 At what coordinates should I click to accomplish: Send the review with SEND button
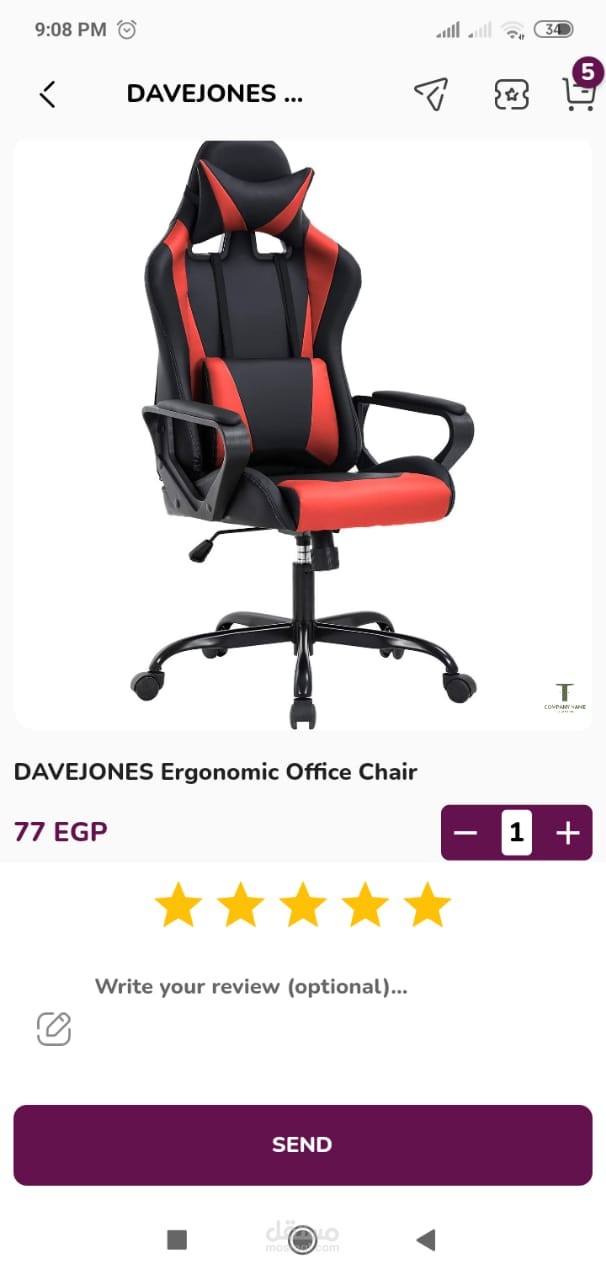click(x=302, y=1145)
